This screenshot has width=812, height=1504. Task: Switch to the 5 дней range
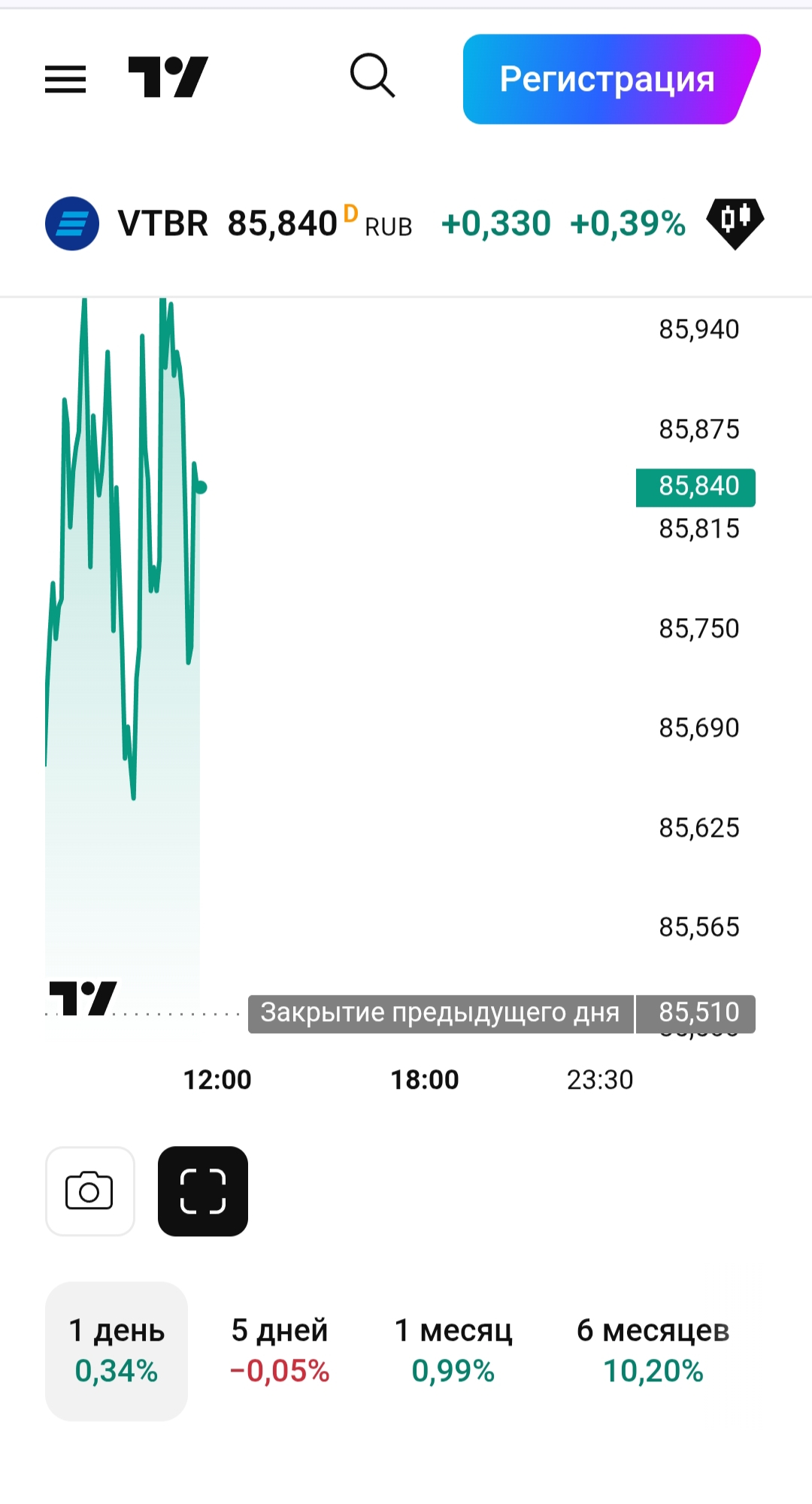(280, 1351)
